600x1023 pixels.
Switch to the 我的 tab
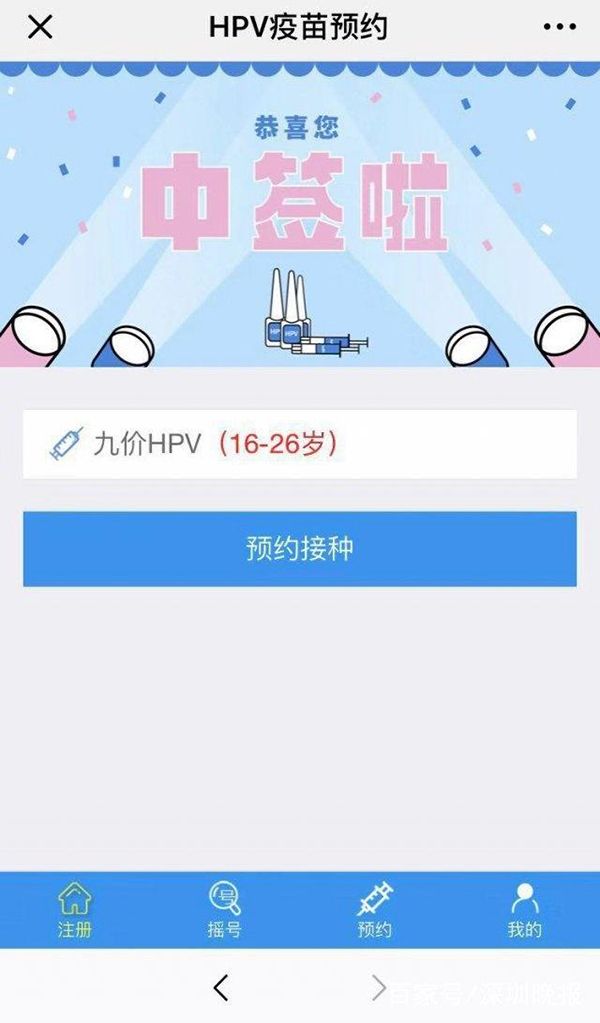coord(524,910)
